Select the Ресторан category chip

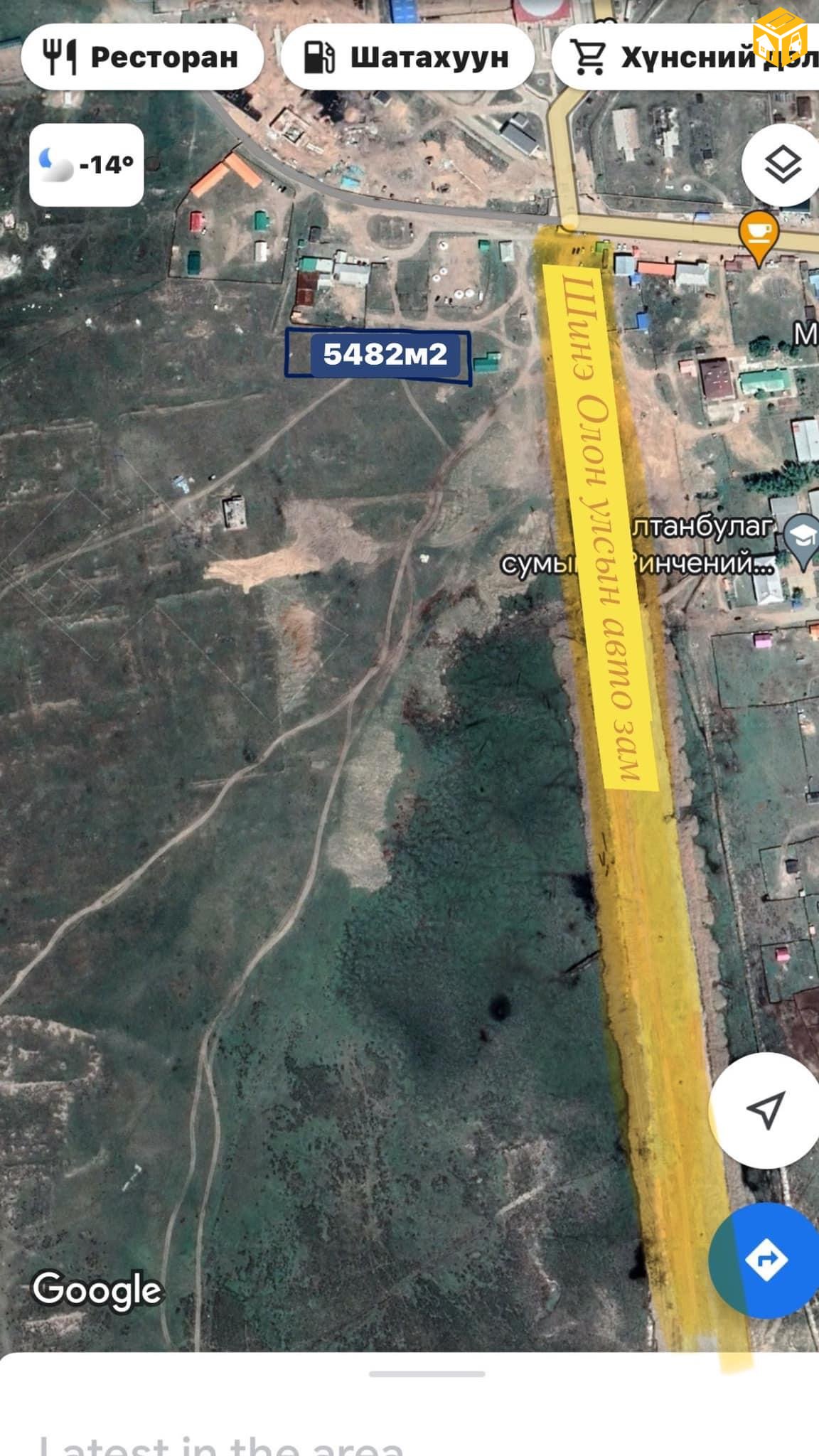(x=141, y=57)
